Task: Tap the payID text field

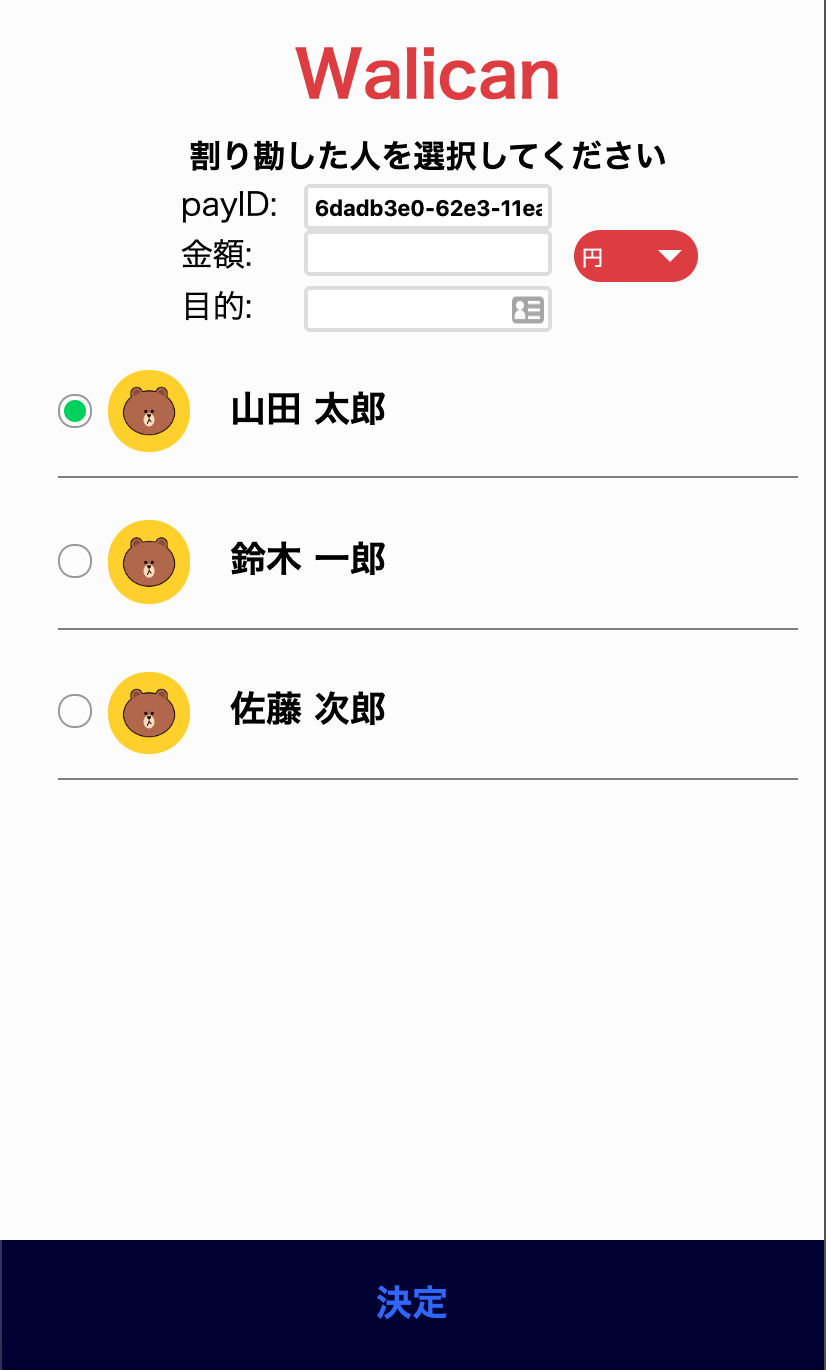Action: point(427,208)
